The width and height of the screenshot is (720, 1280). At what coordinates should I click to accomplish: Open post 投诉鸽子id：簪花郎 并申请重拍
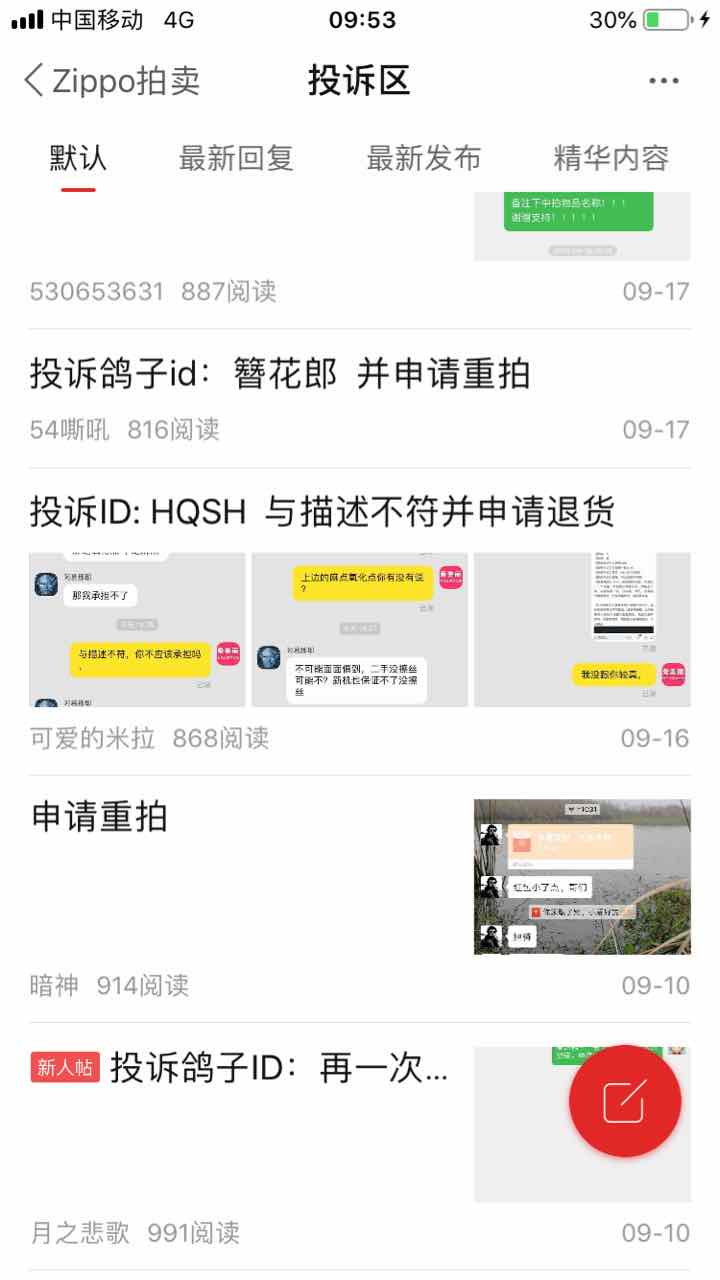(280, 375)
